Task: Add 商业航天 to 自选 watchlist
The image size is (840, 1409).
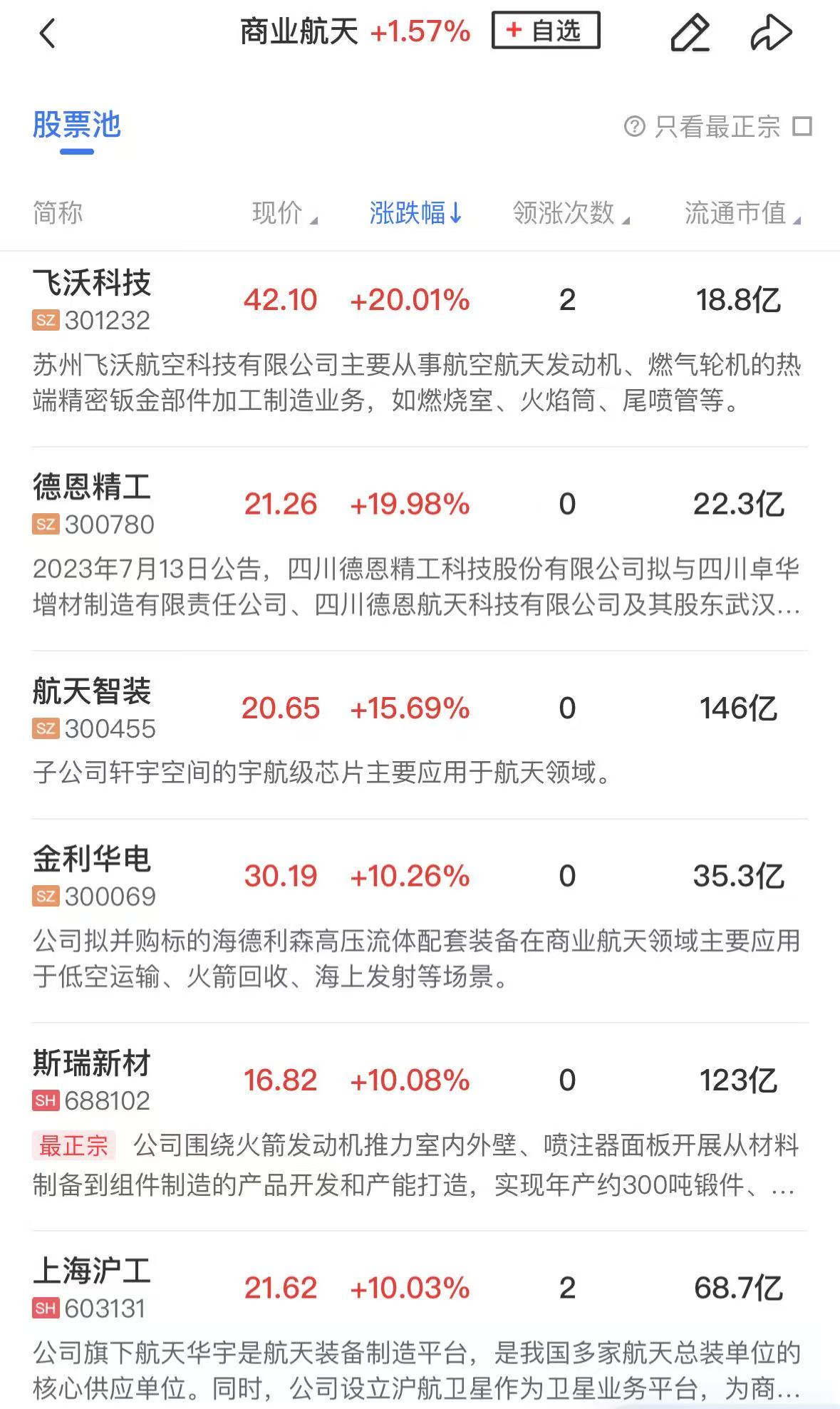Action: (545, 31)
